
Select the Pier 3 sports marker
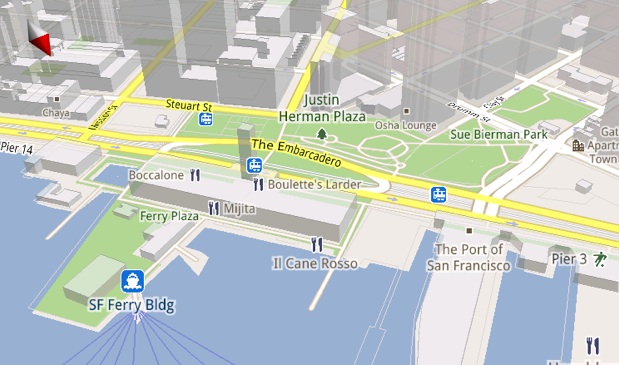600,259
